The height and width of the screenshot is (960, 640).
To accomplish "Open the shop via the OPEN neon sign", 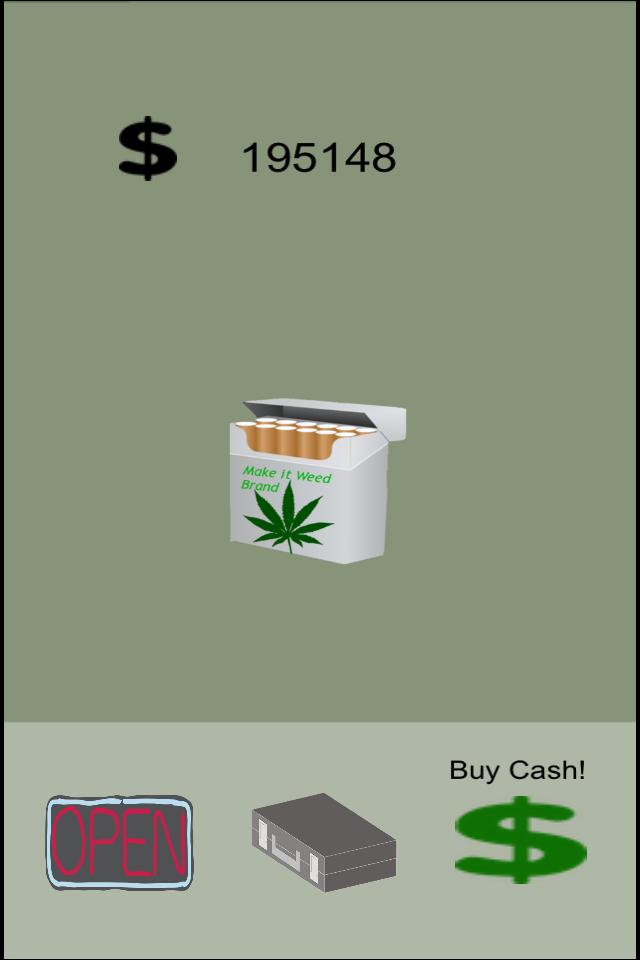I will point(119,842).
